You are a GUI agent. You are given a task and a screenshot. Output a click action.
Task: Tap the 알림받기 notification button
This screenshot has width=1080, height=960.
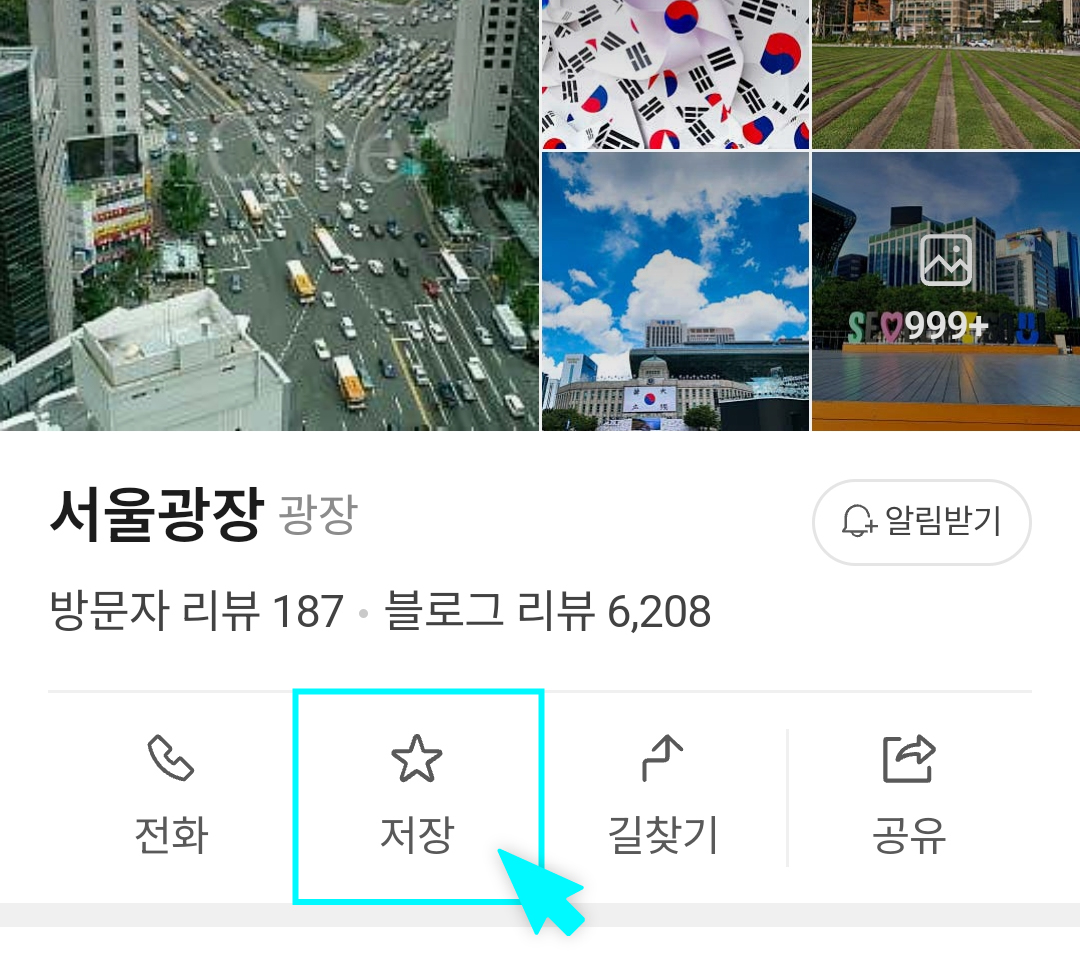[921, 522]
